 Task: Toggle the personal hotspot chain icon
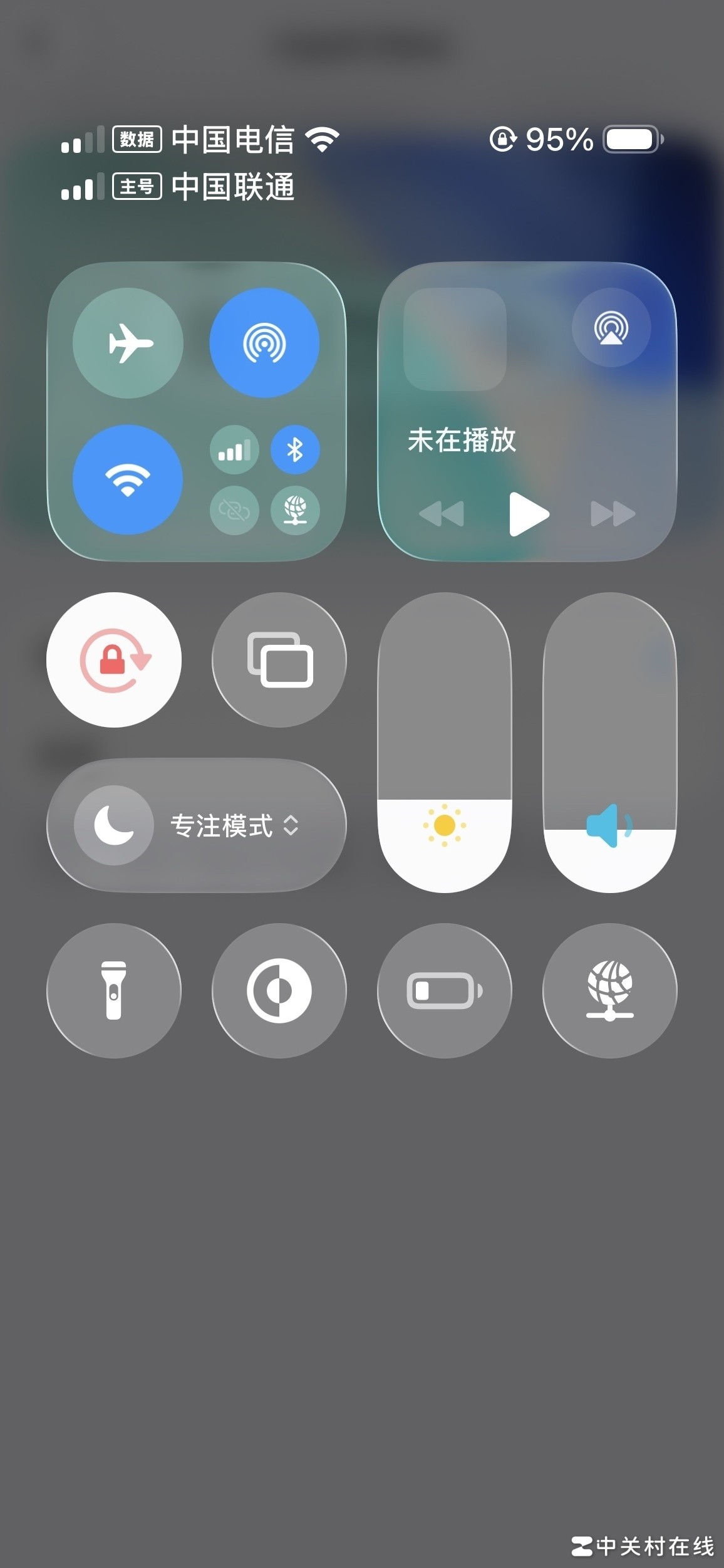tap(234, 510)
